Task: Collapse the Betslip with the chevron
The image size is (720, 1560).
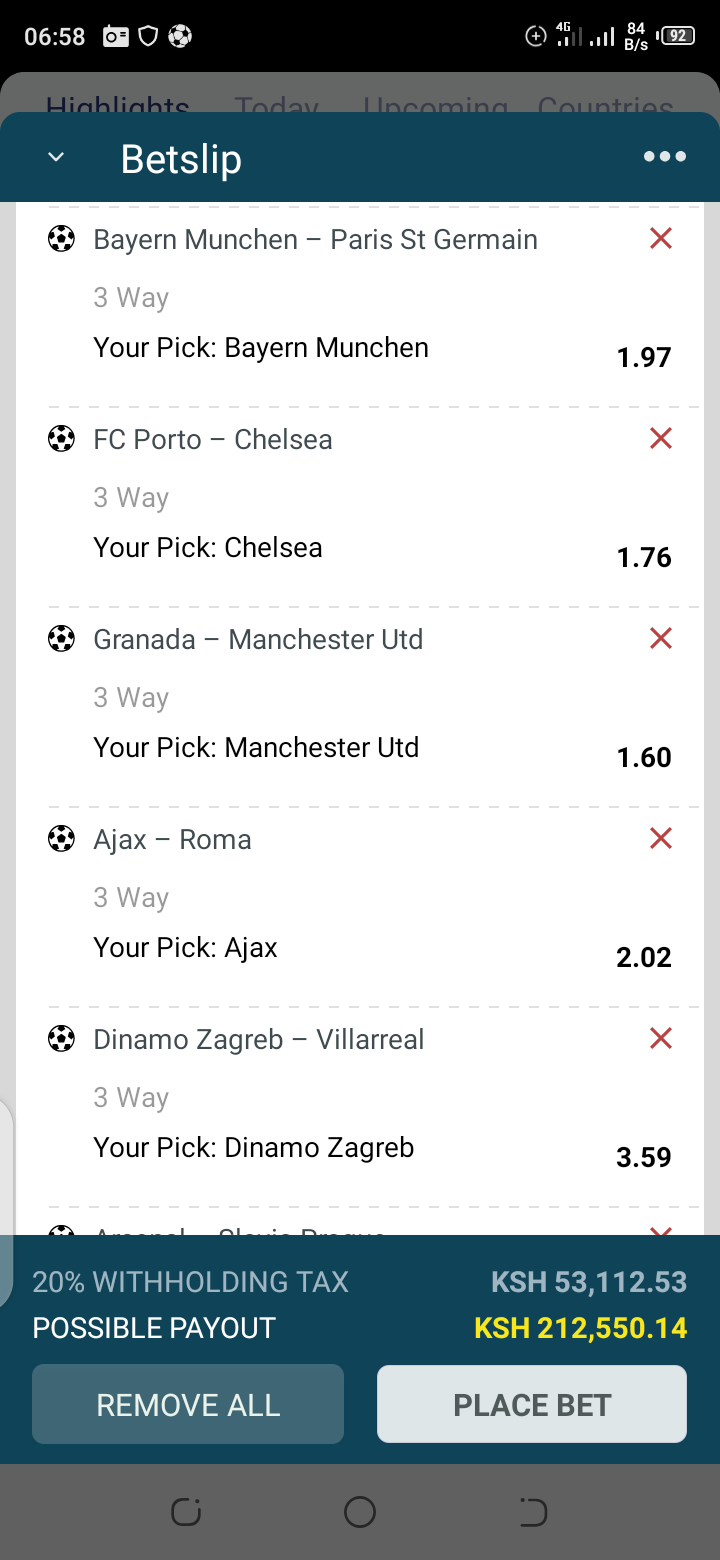Action: (56, 158)
